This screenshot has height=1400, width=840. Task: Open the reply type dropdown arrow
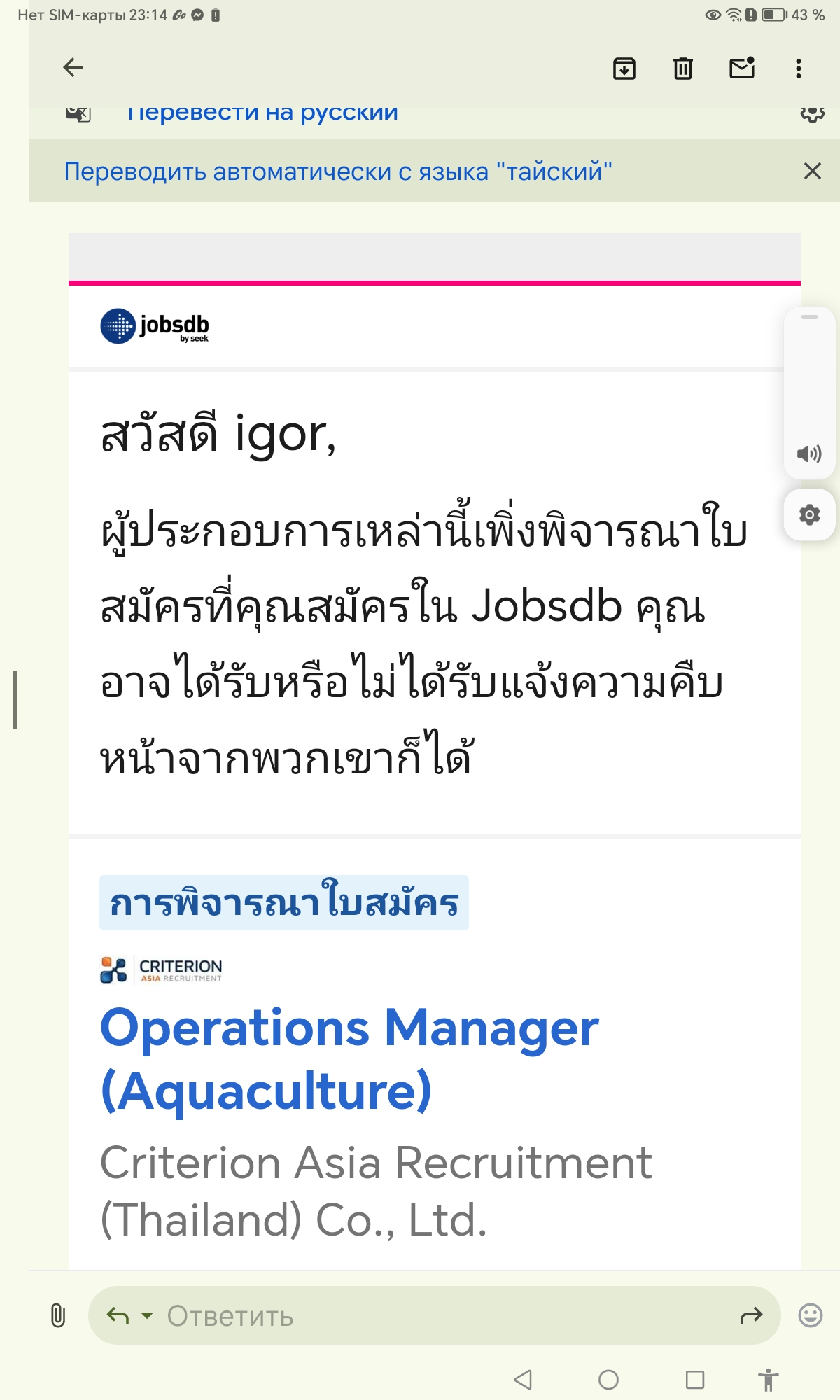point(147,1315)
